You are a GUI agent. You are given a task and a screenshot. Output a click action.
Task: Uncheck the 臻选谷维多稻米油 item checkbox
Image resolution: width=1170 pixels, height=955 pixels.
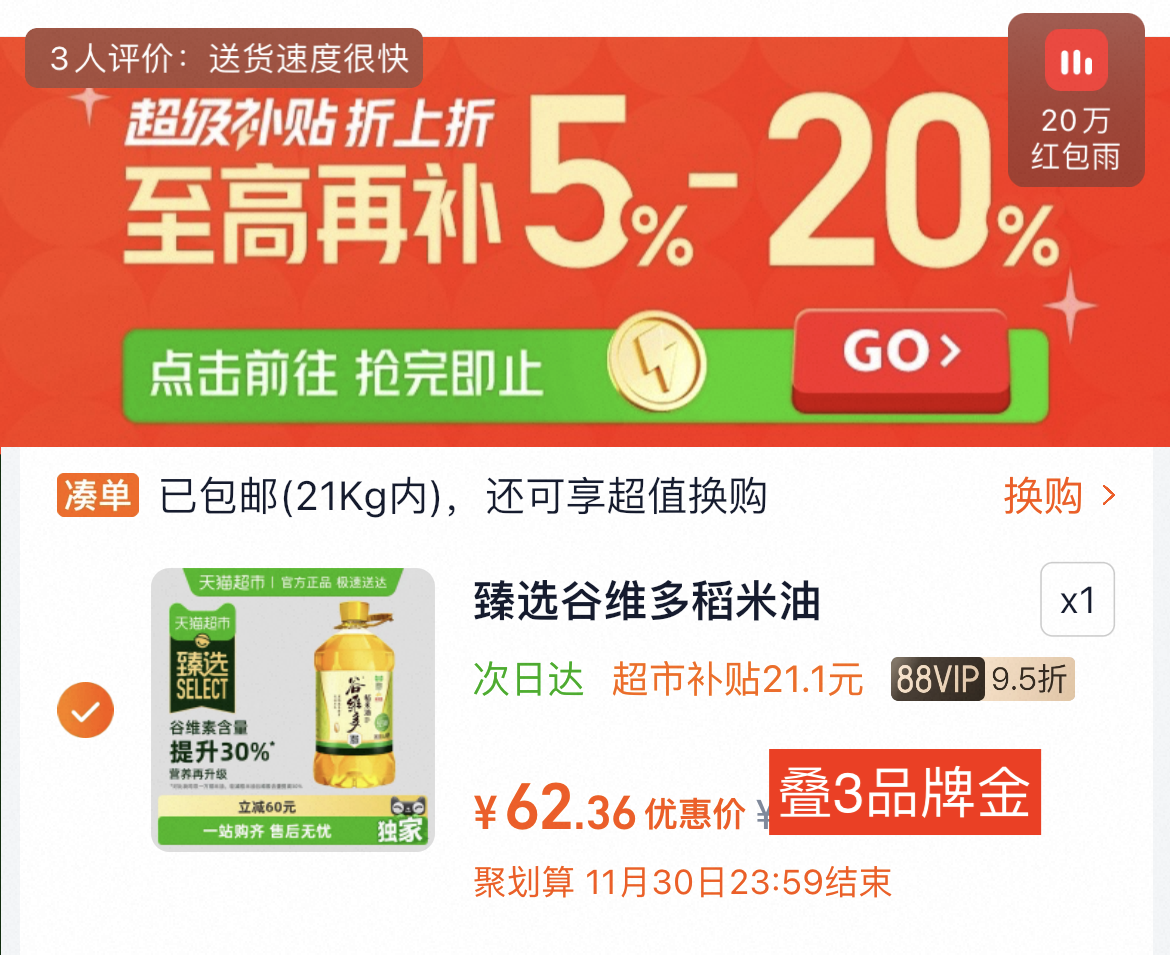[86, 710]
